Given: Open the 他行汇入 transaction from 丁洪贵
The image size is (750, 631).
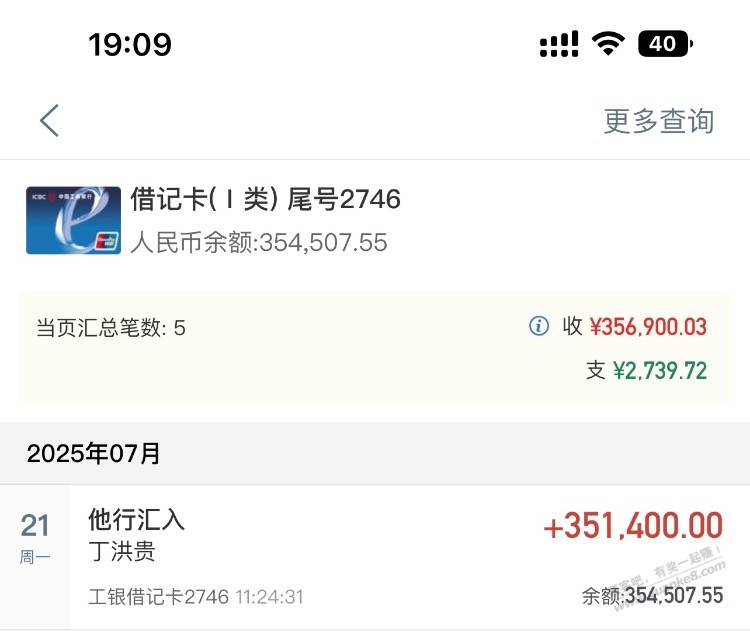Looking at the screenshot, I should (400, 556).
